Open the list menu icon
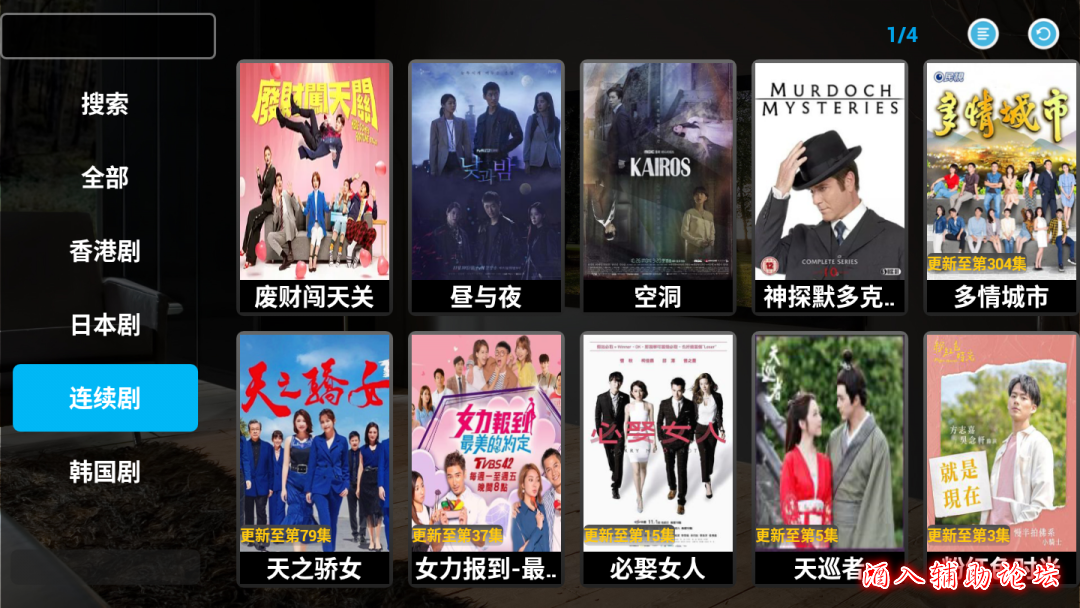1080x608 pixels. (983, 34)
